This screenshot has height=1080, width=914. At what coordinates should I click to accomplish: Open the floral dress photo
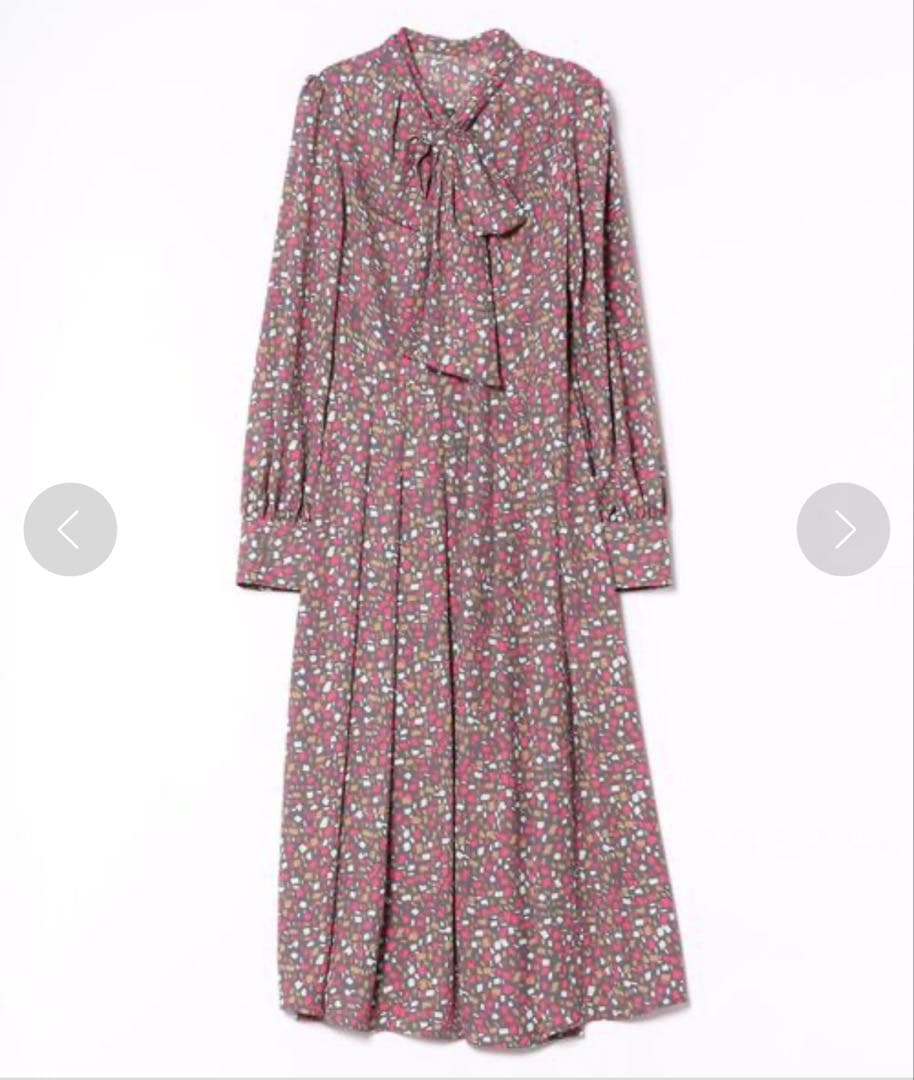(460, 560)
